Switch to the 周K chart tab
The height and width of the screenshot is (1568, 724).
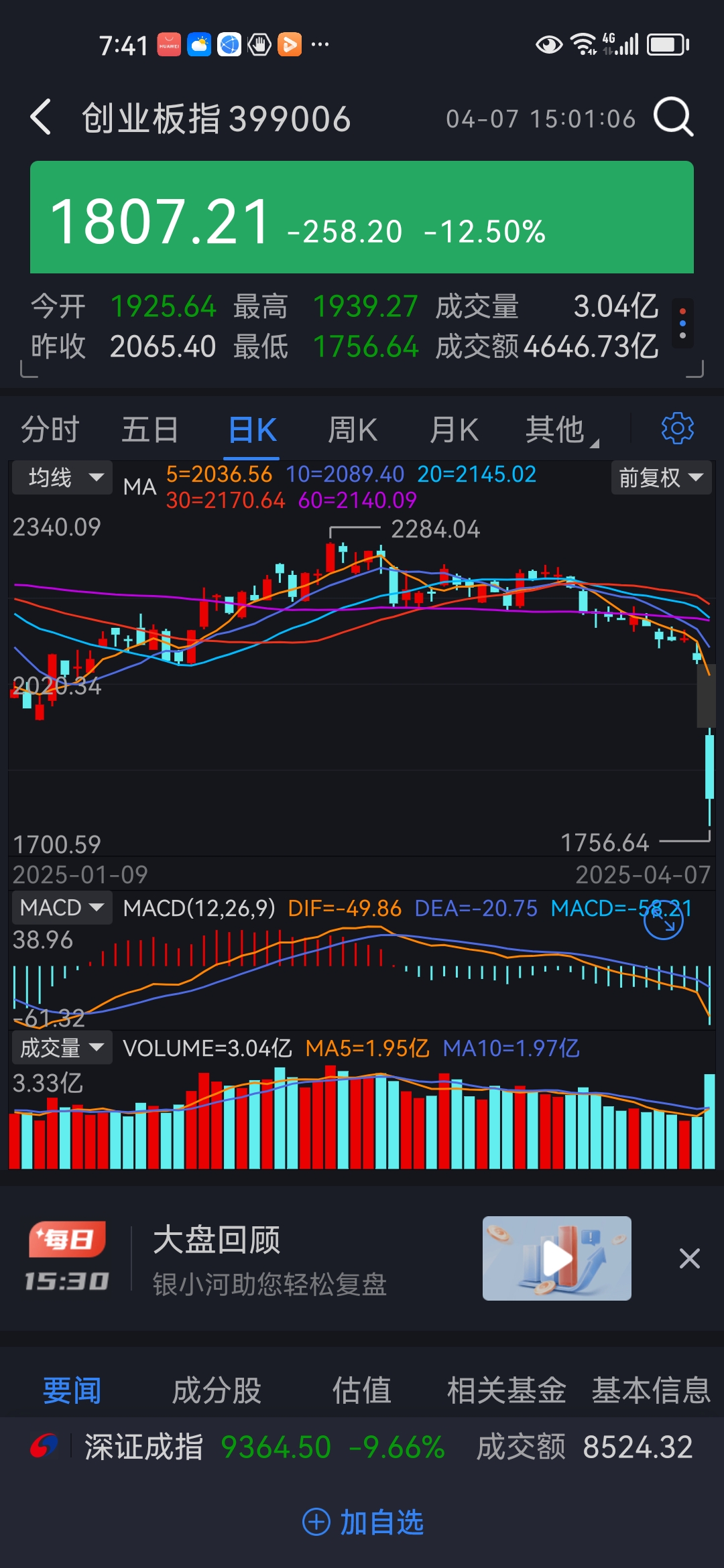tap(353, 430)
